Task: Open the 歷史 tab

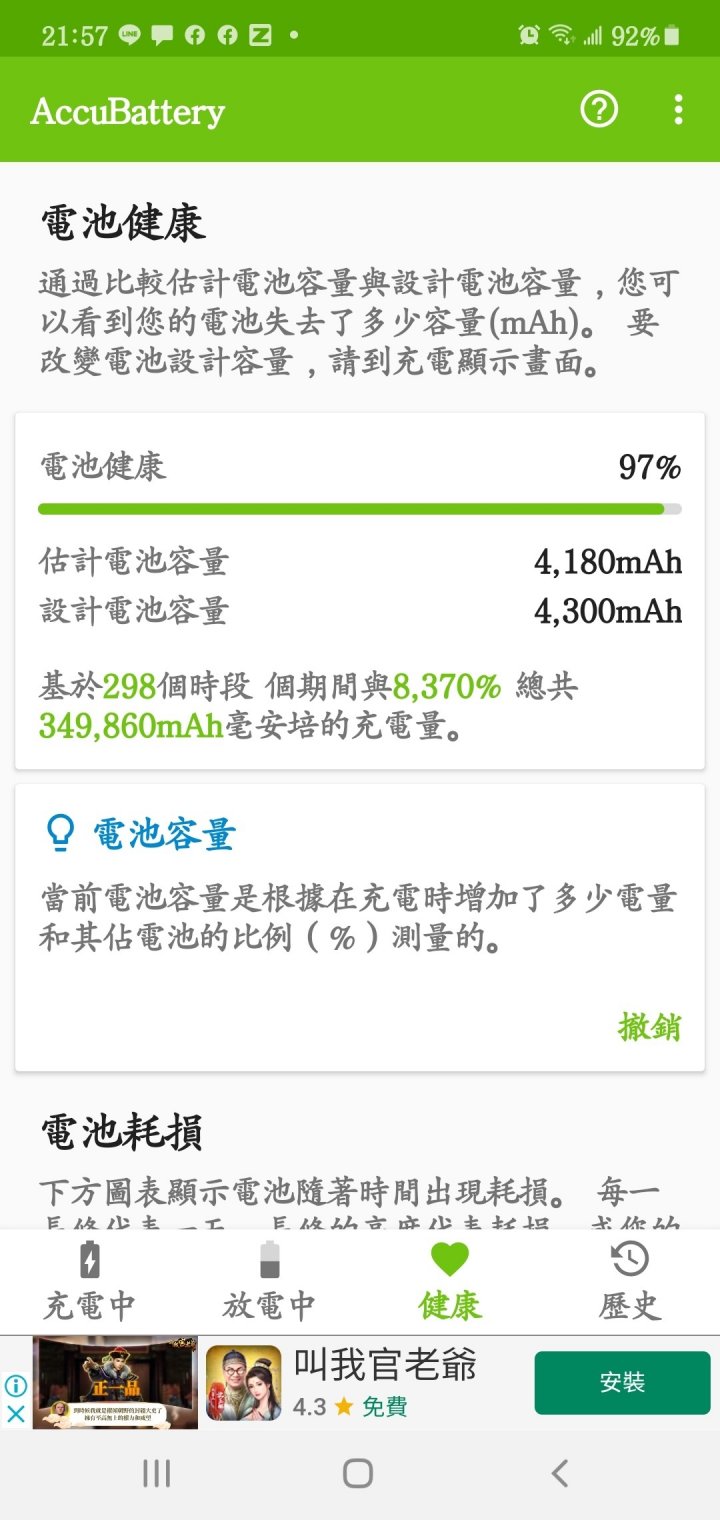Action: 630,1281
